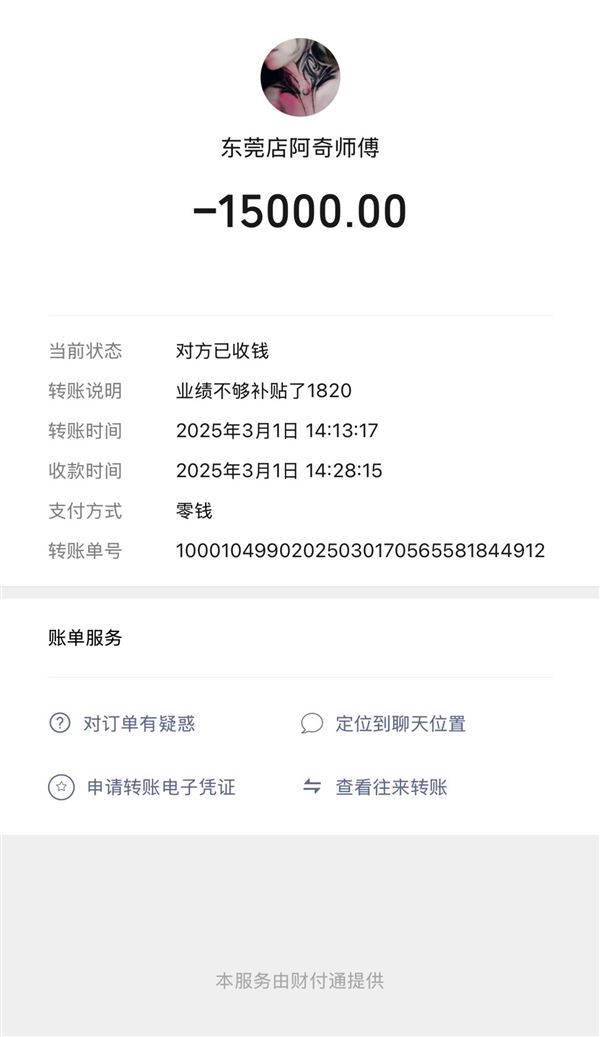The image size is (600, 1037).
Task: Tap 定位到聊天位置 to locate the chat
Action: pyautogui.click(x=383, y=724)
